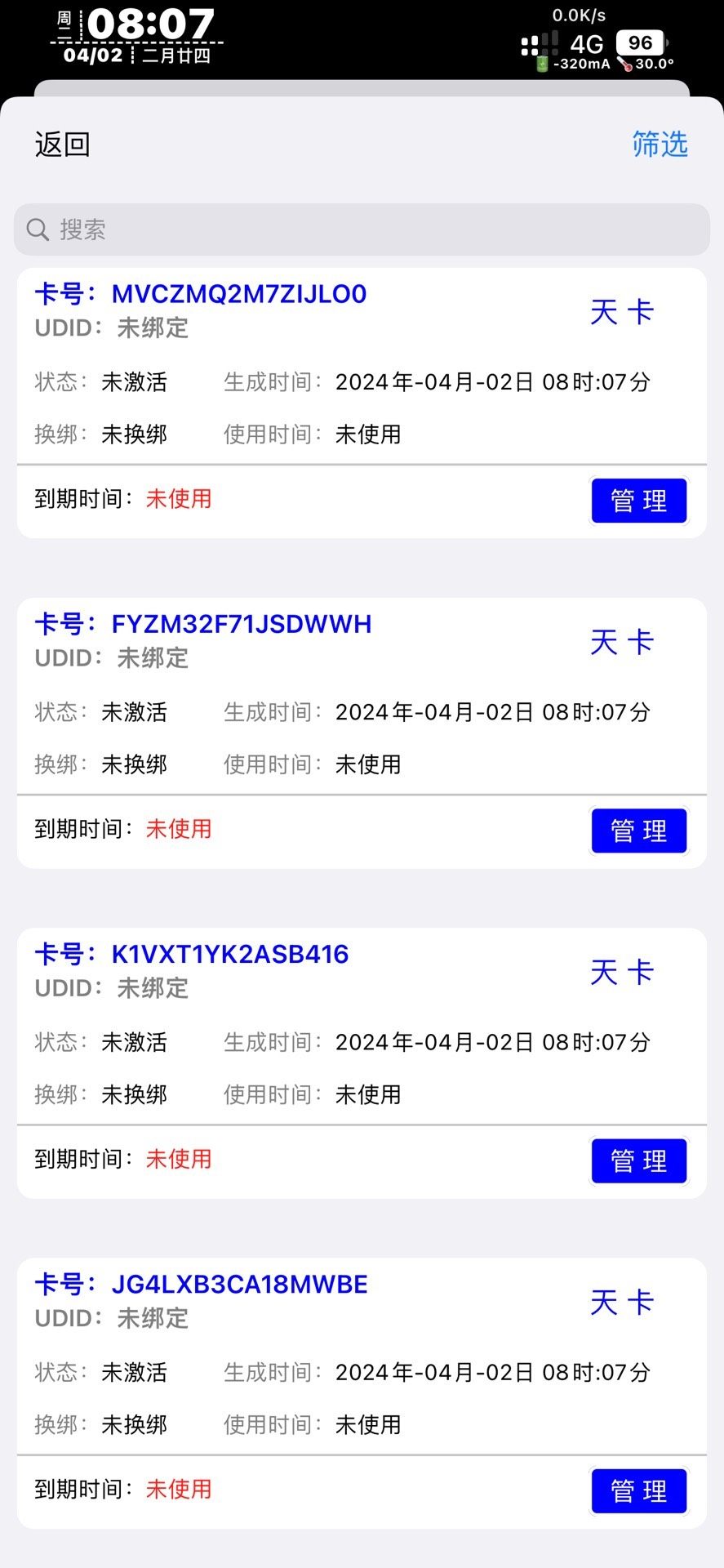This screenshot has height=1568, width=724.
Task: Manage card MVCZMQ2M7ZIJLO0 via 管理
Action: coord(638,501)
